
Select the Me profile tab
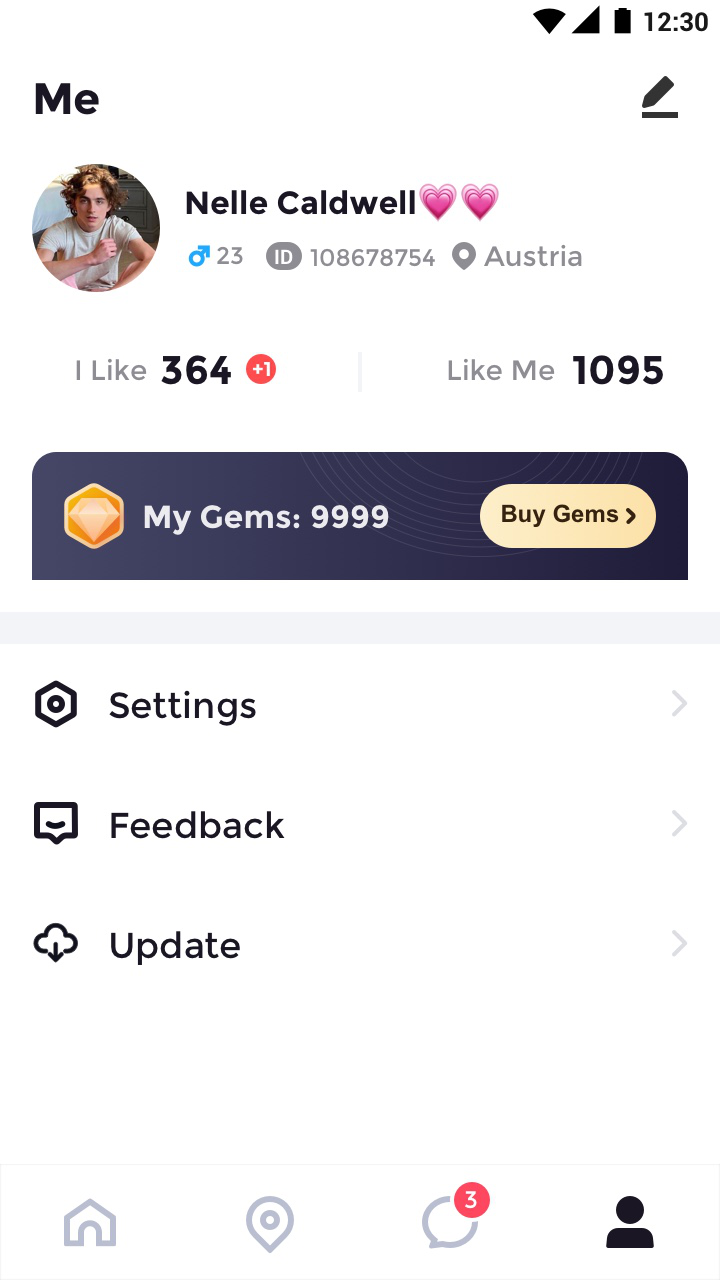point(630,1222)
